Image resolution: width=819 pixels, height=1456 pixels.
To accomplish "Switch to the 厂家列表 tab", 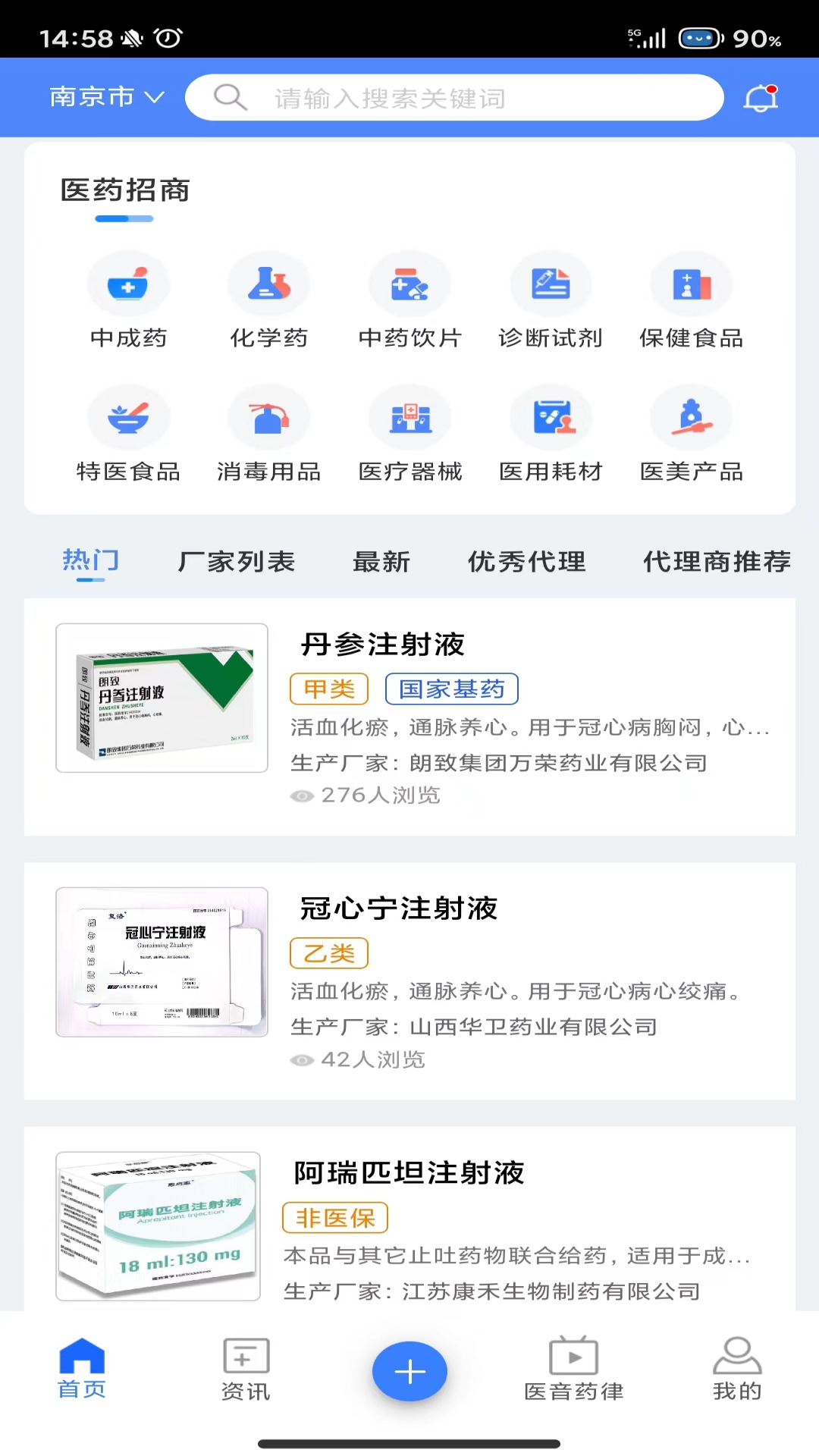I will [x=236, y=562].
